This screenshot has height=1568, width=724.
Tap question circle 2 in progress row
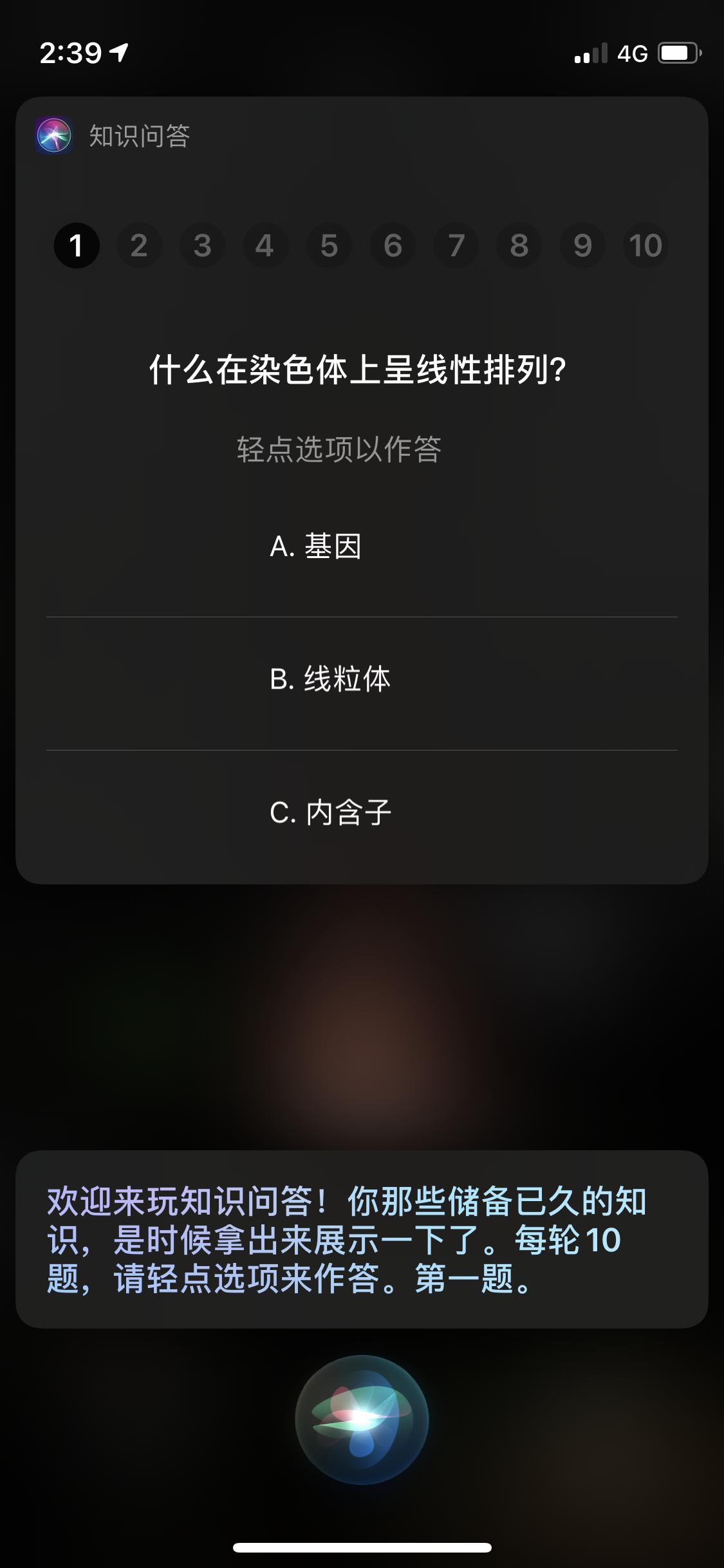coord(139,245)
